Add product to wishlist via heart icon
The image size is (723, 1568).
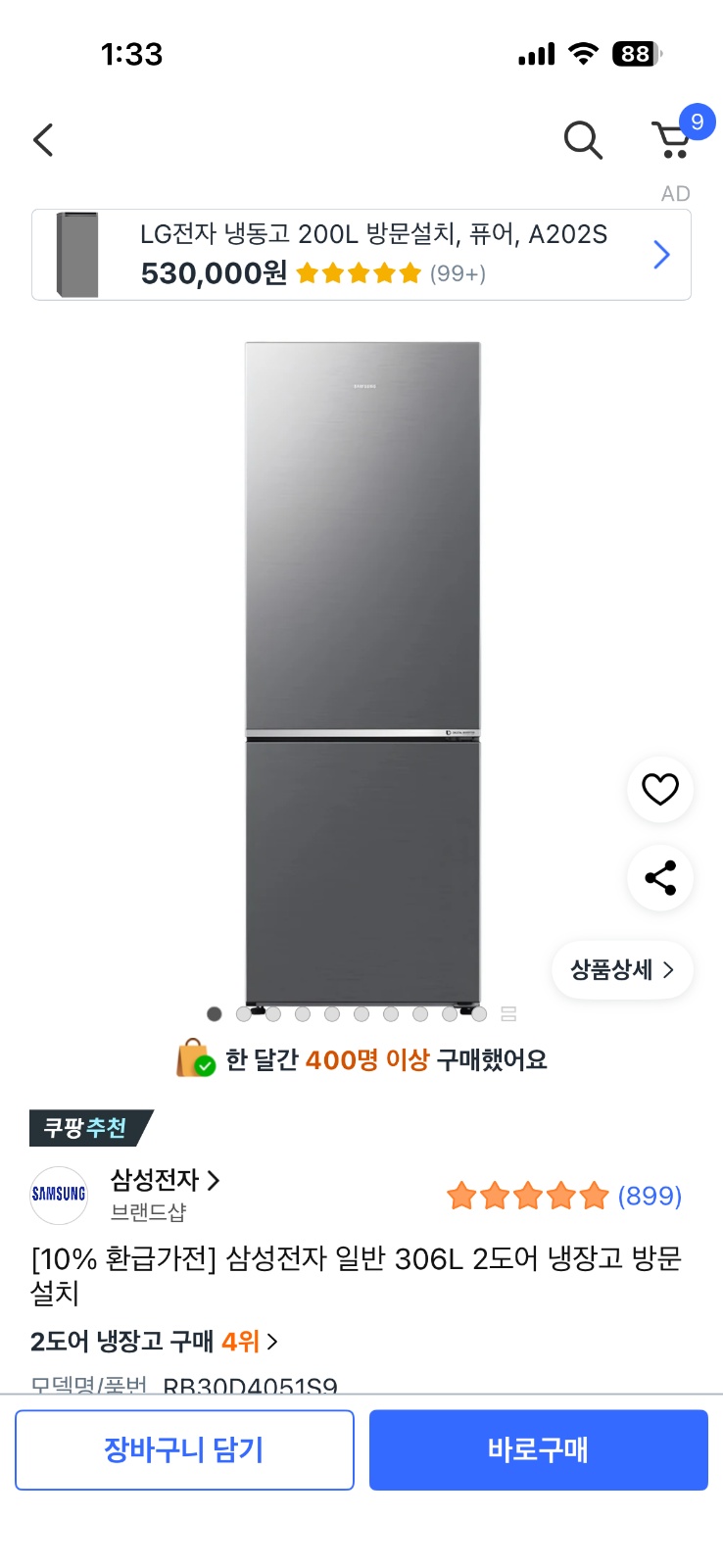point(659,790)
